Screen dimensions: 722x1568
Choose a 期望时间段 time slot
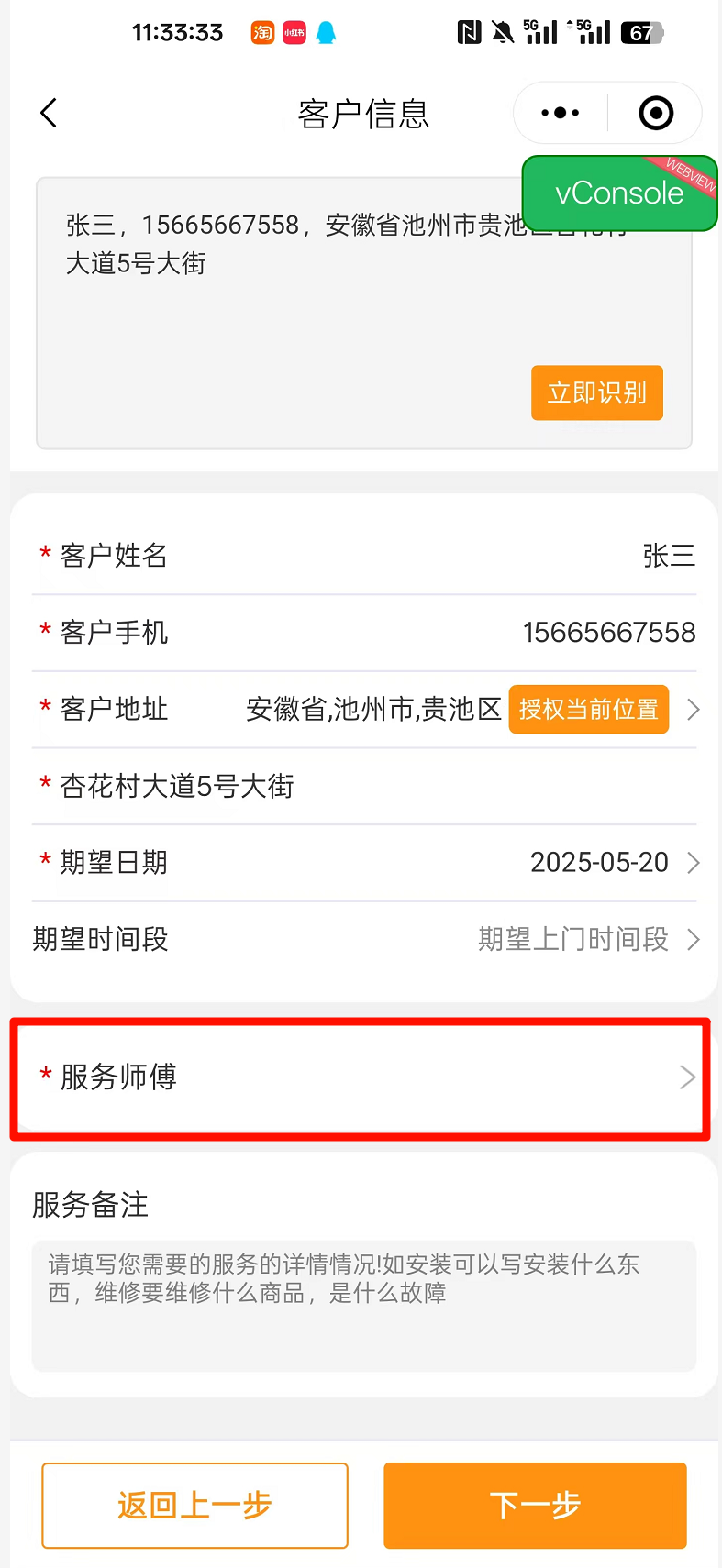point(364,939)
